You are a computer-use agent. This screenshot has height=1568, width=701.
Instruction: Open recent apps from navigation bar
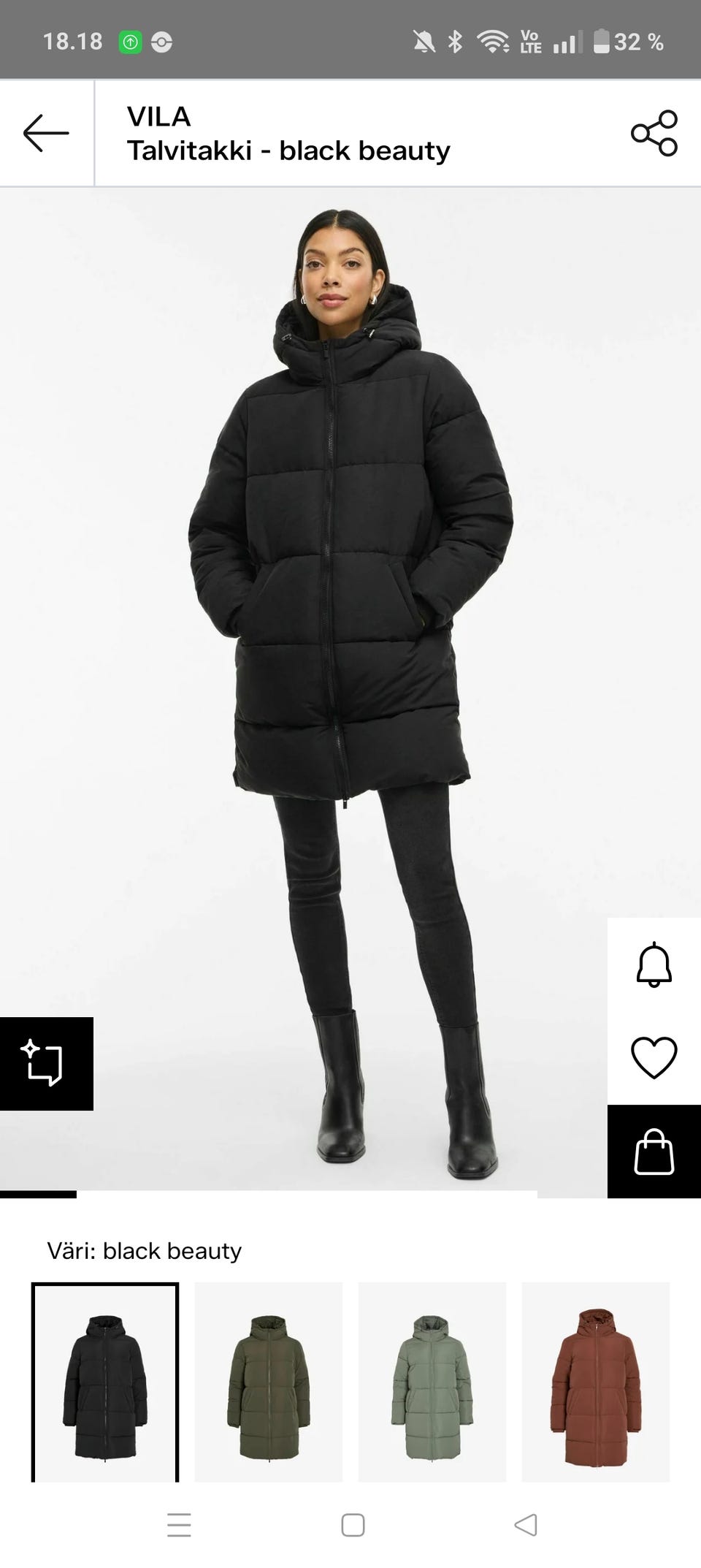pyautogui.click(x=179, y=1524)
